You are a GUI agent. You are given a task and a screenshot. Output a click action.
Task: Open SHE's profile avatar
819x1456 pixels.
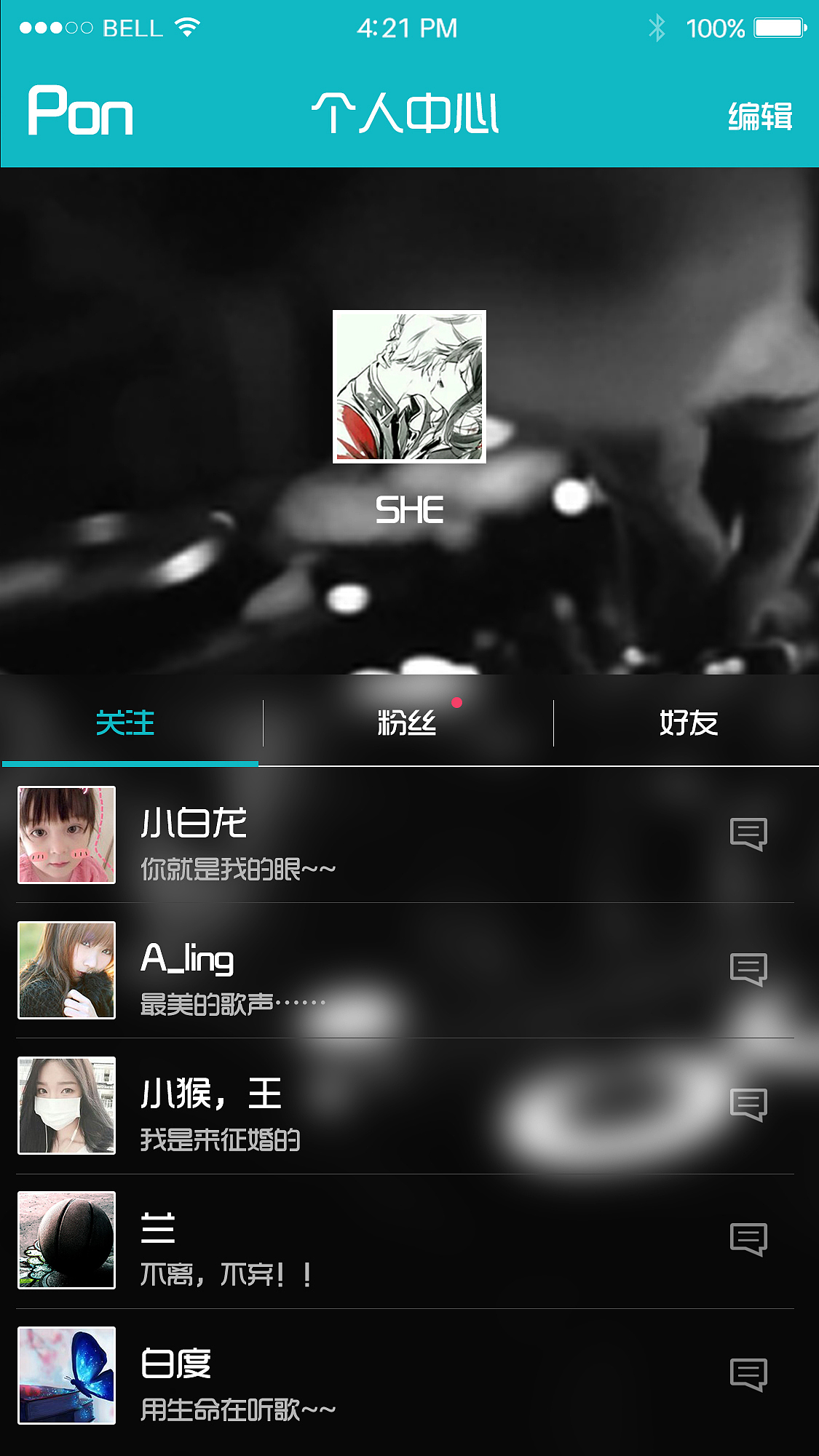click(x=409, y=386)
